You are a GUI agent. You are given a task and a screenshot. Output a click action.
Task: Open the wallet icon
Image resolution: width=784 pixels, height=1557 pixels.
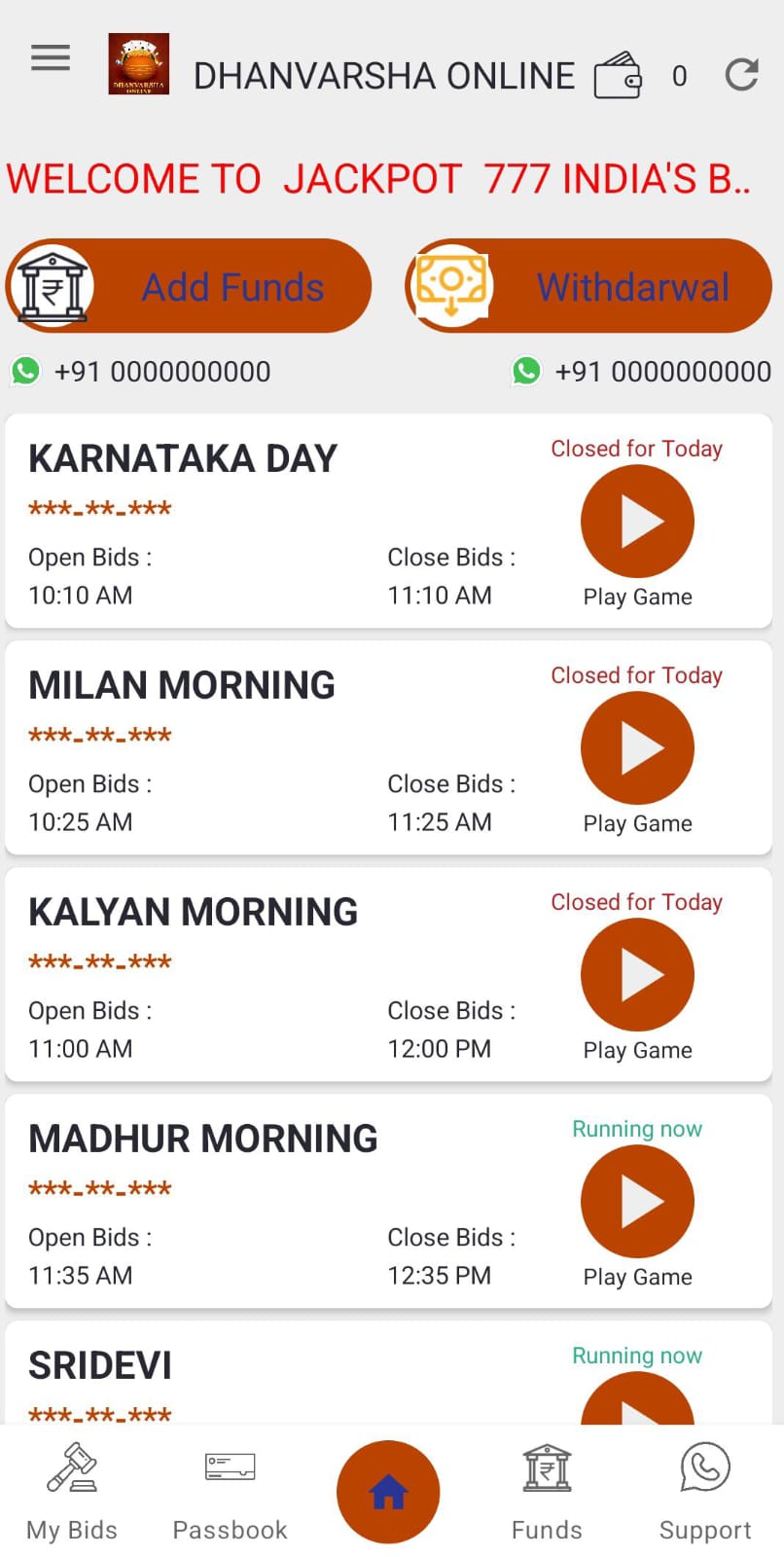(x=618, y=75)
